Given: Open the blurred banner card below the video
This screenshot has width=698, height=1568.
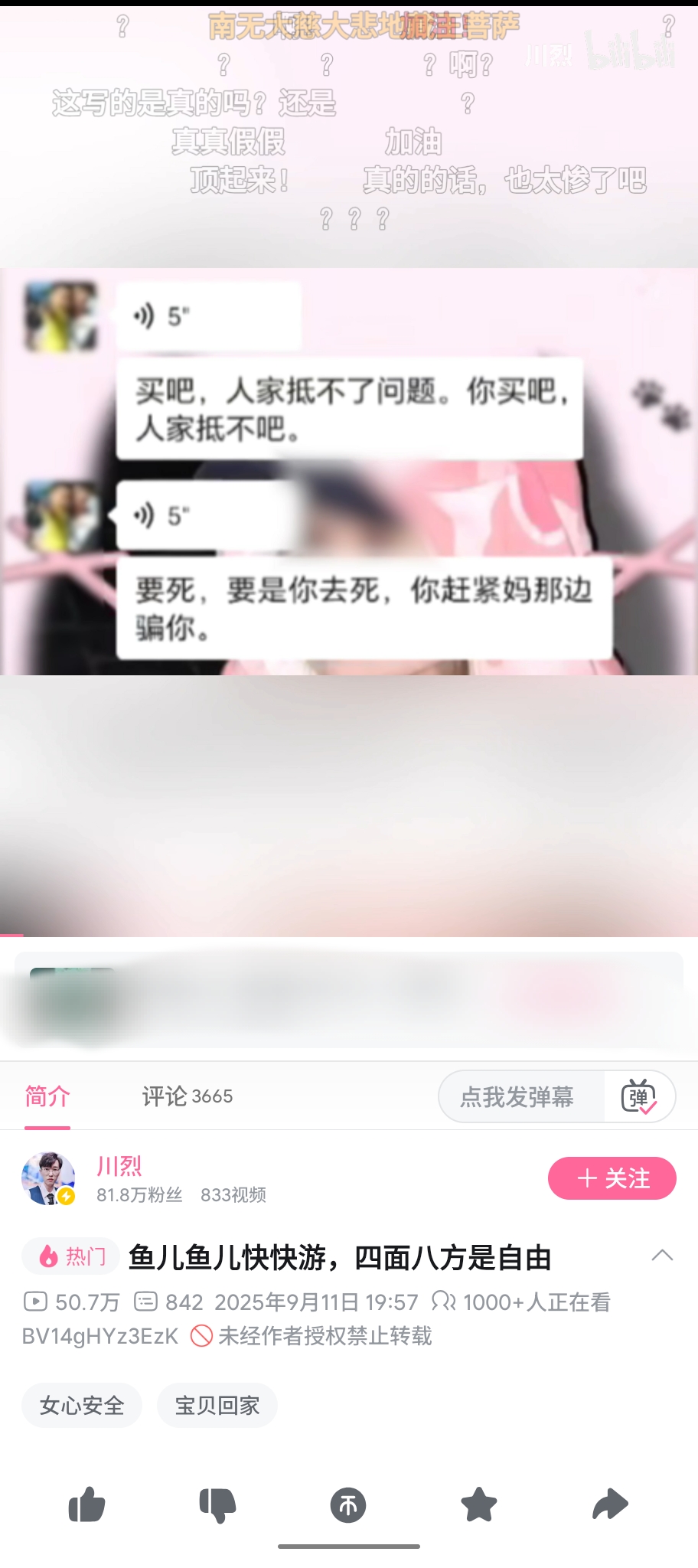Looking at the screenshot, I should click(349, 1000).
